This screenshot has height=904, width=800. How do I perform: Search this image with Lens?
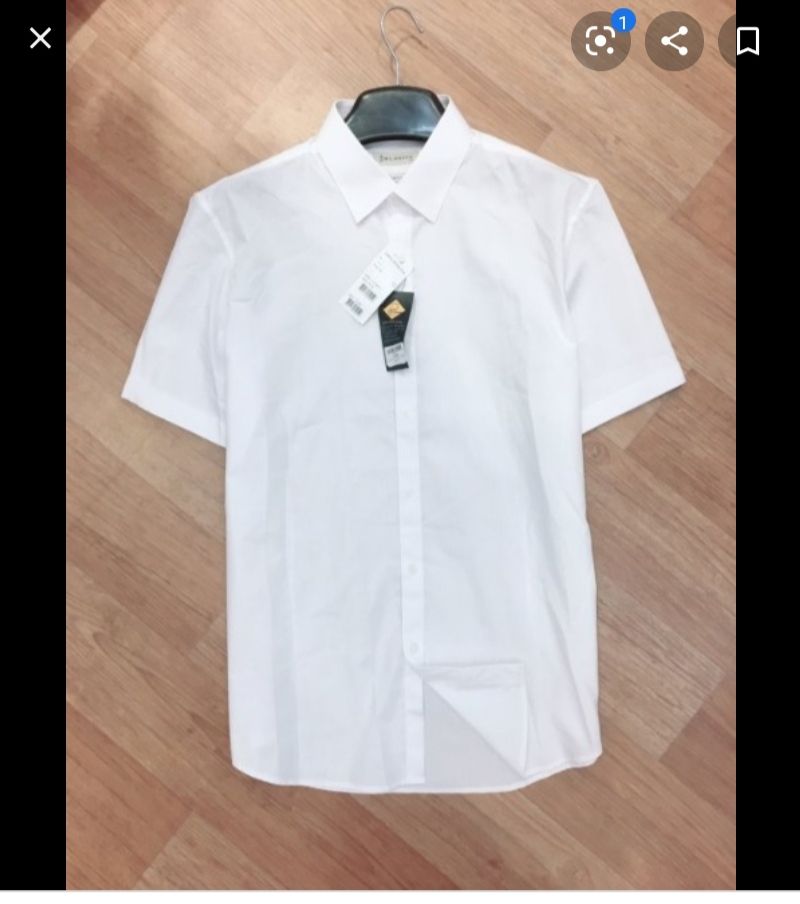[x=600, y=41]
